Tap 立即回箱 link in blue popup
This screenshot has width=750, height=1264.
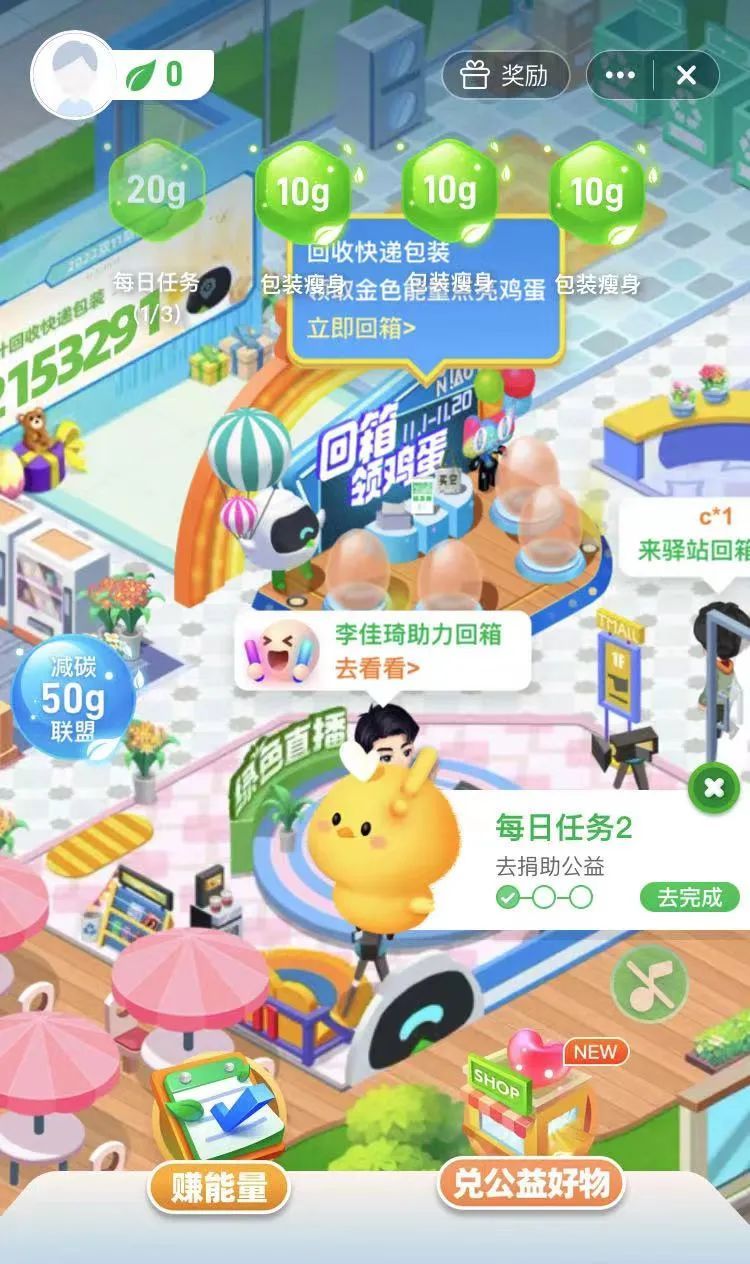(x=361, y=328)
